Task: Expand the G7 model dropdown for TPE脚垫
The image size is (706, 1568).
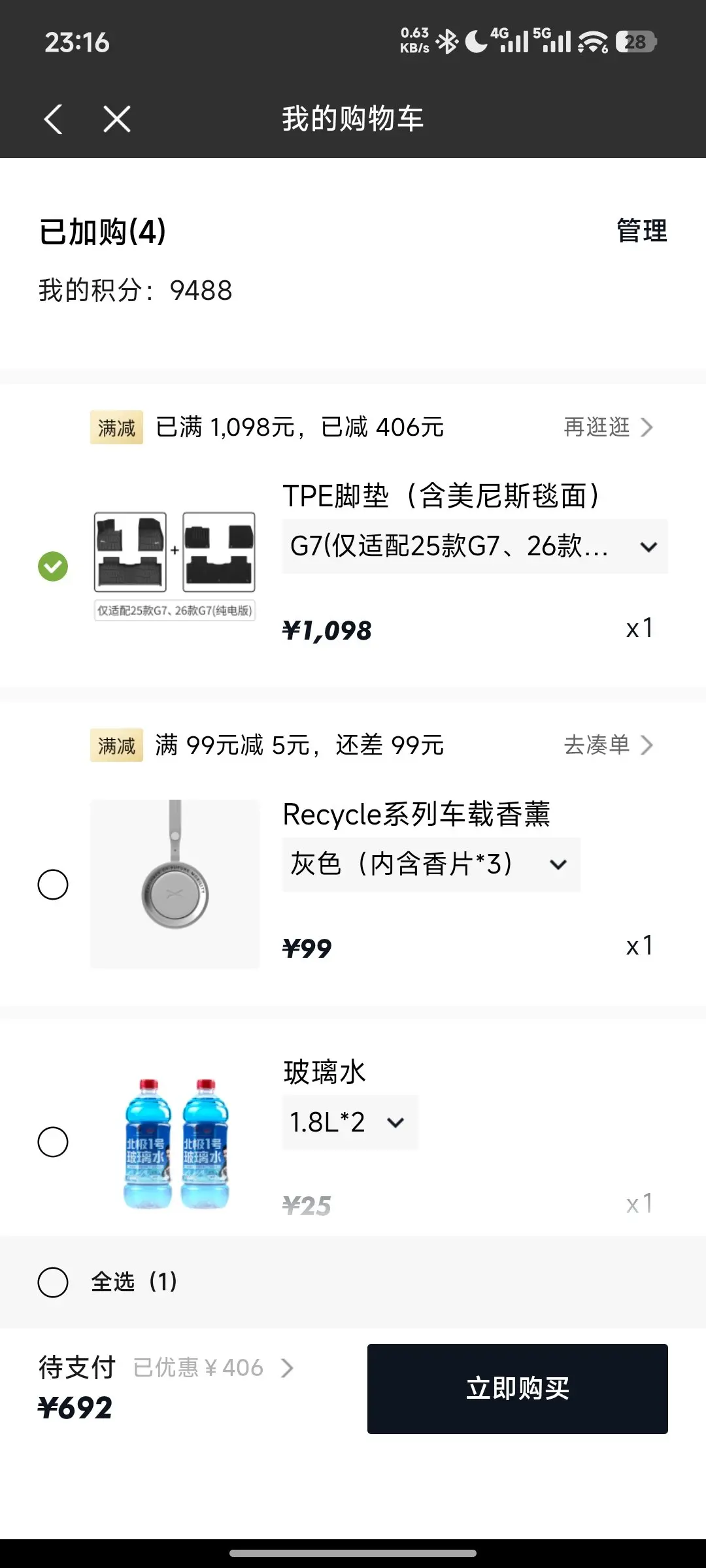Action: pyautogui.click(x=475, y=547)
